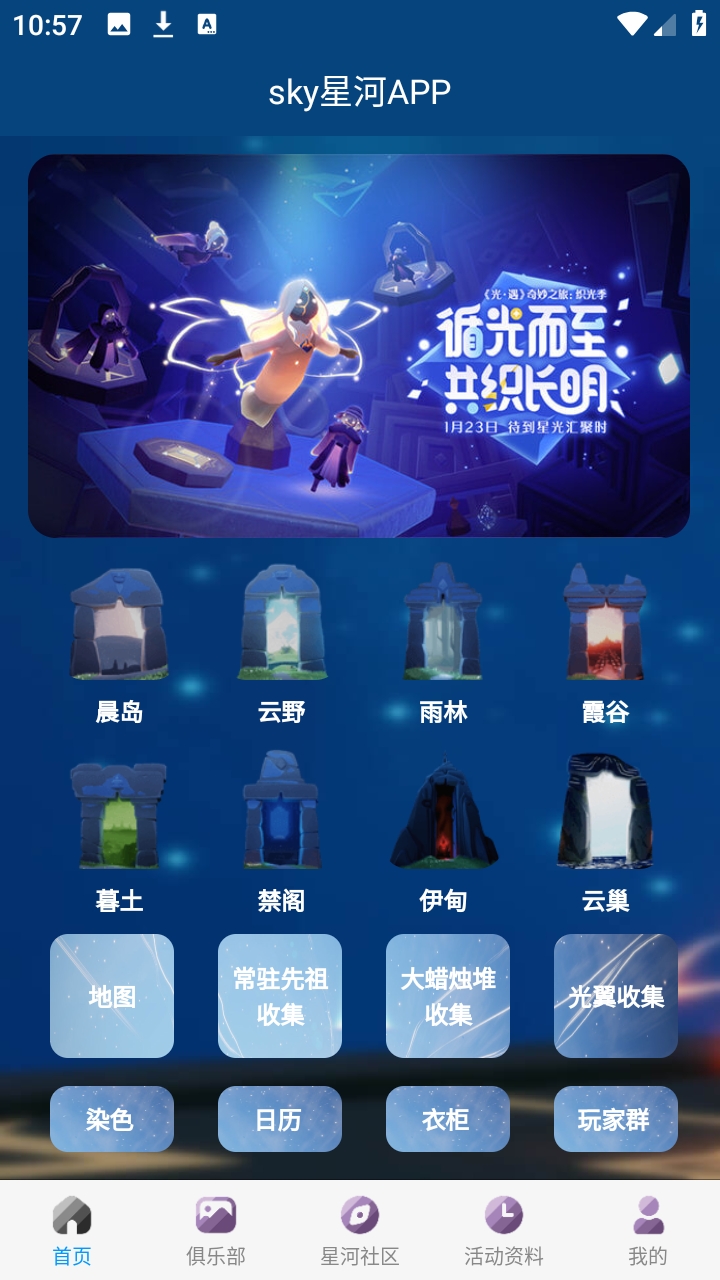Select the 云野 realm gate
This screenshot has width=720, height=1280.
pos(281,625)
